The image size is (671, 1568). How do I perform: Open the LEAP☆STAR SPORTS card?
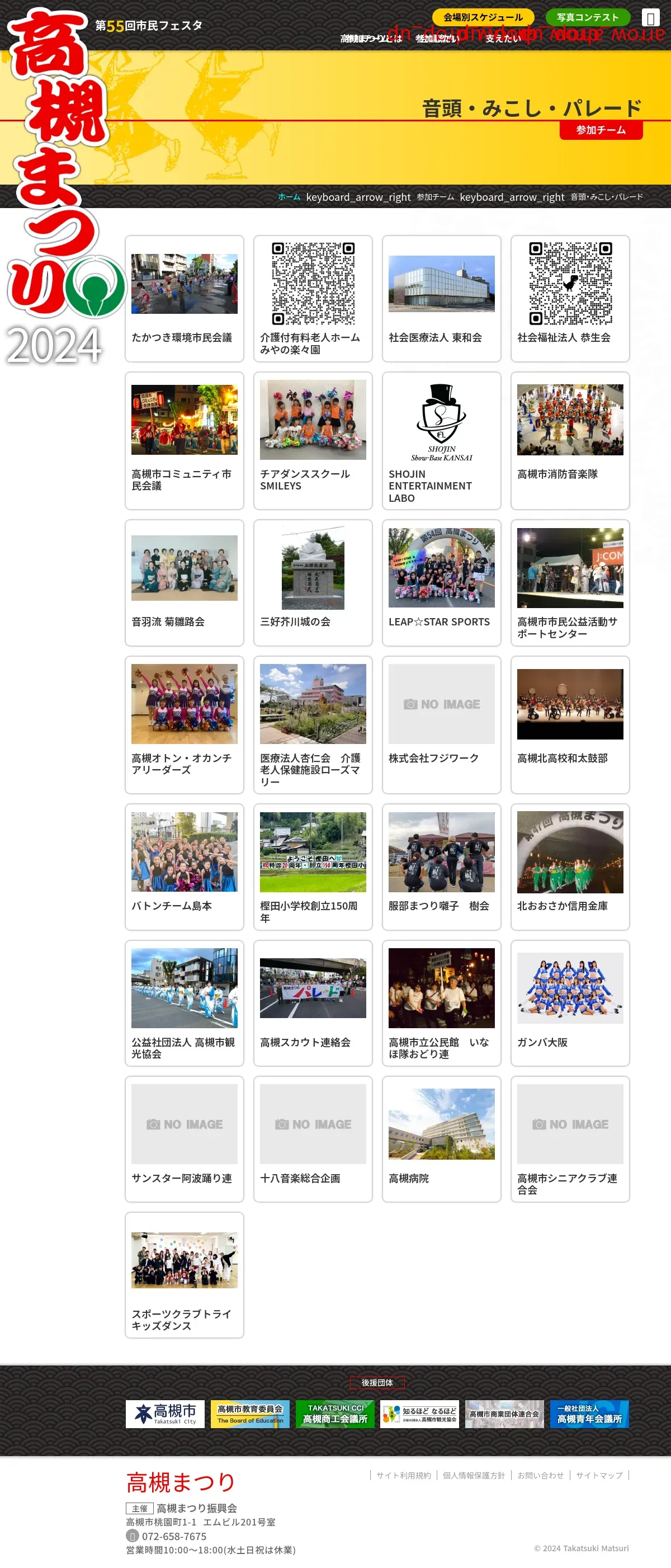[441, 582]
